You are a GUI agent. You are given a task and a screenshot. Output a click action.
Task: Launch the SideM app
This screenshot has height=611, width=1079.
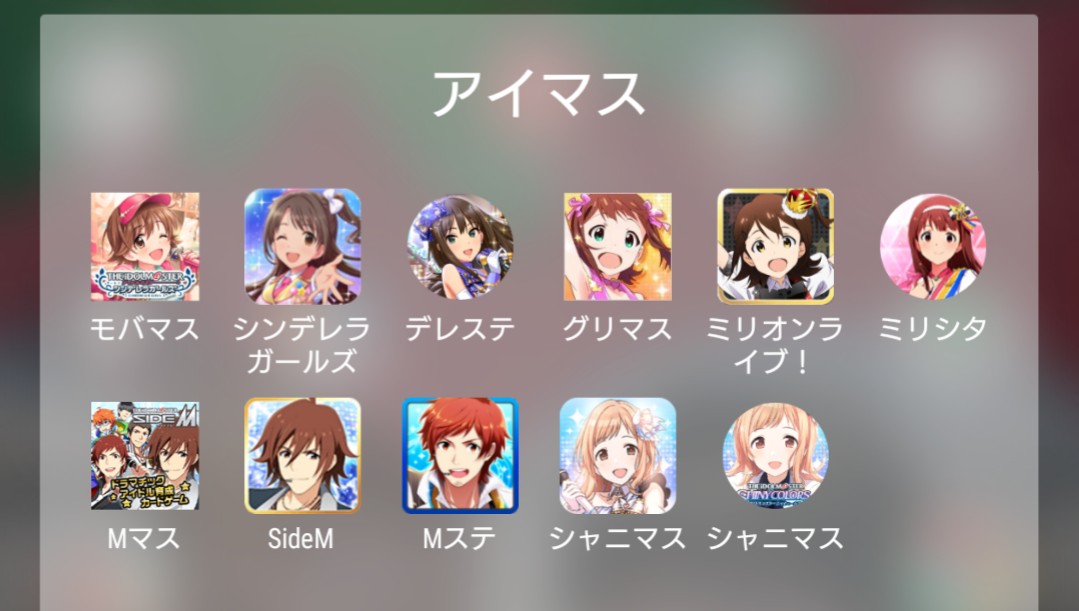point(302,455)
